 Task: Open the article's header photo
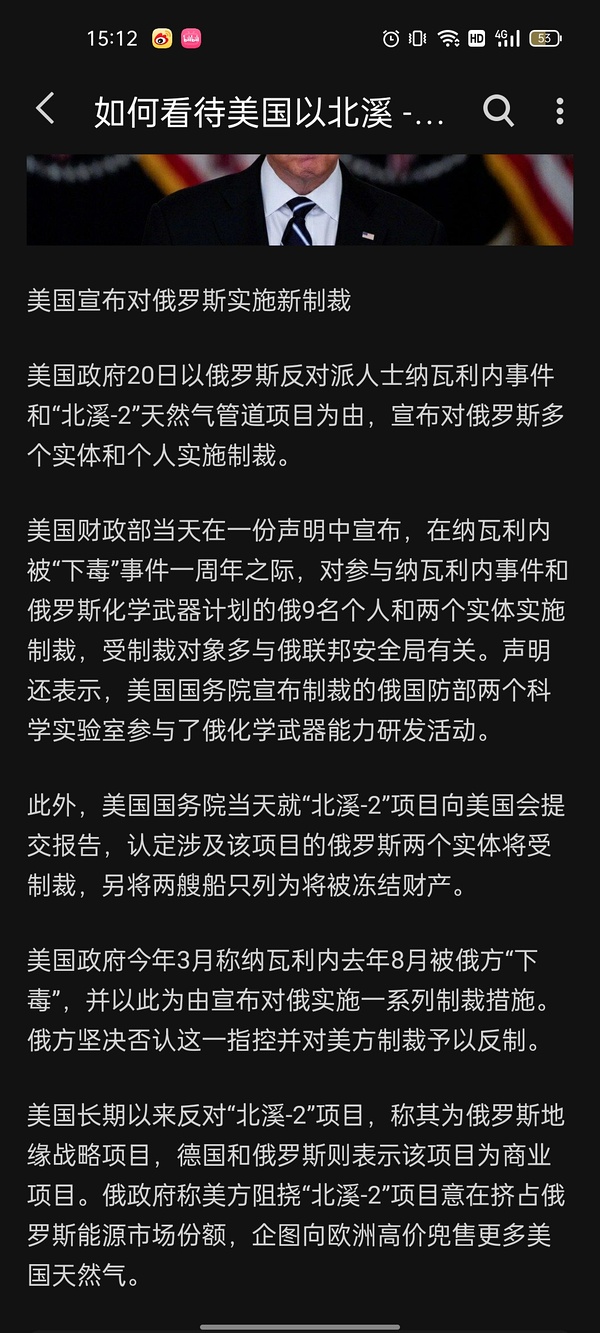click(x=300, y=200)
